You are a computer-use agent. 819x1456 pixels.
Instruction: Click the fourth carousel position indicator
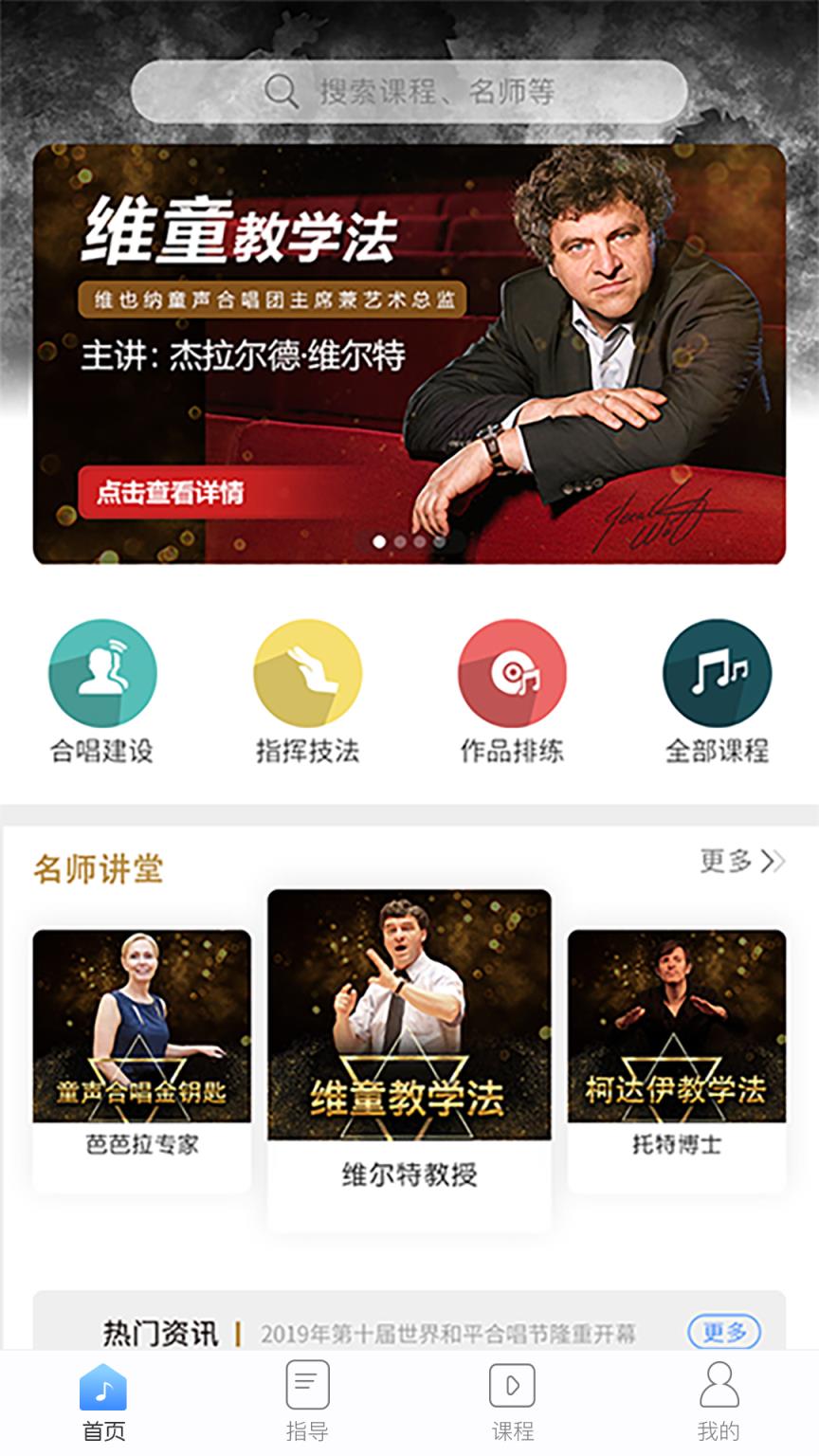(x=438, y=540)
